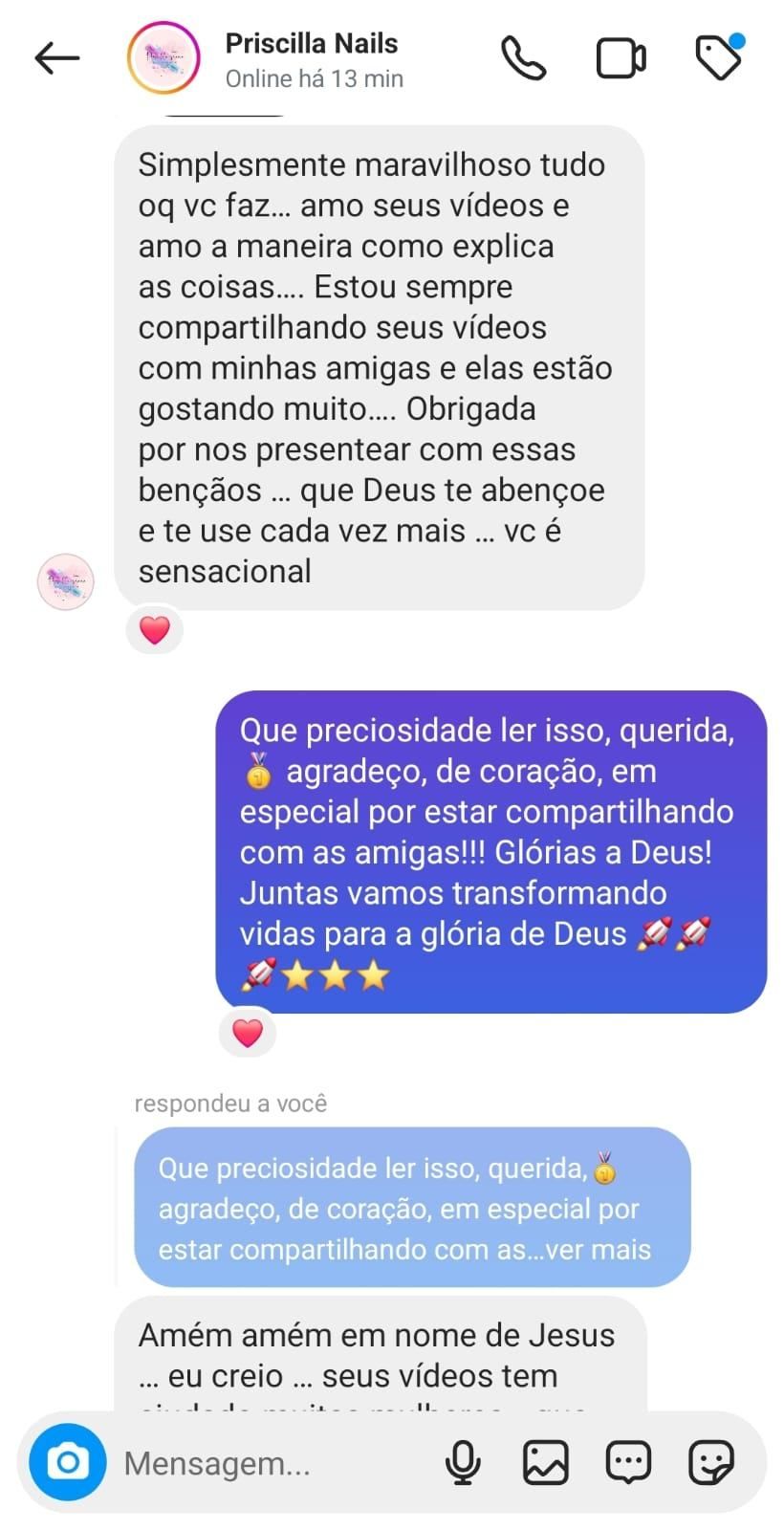784x1530 pixels.
Task: View heart reaction on Que preciosidade message
Action: [x=248, y=1033]
